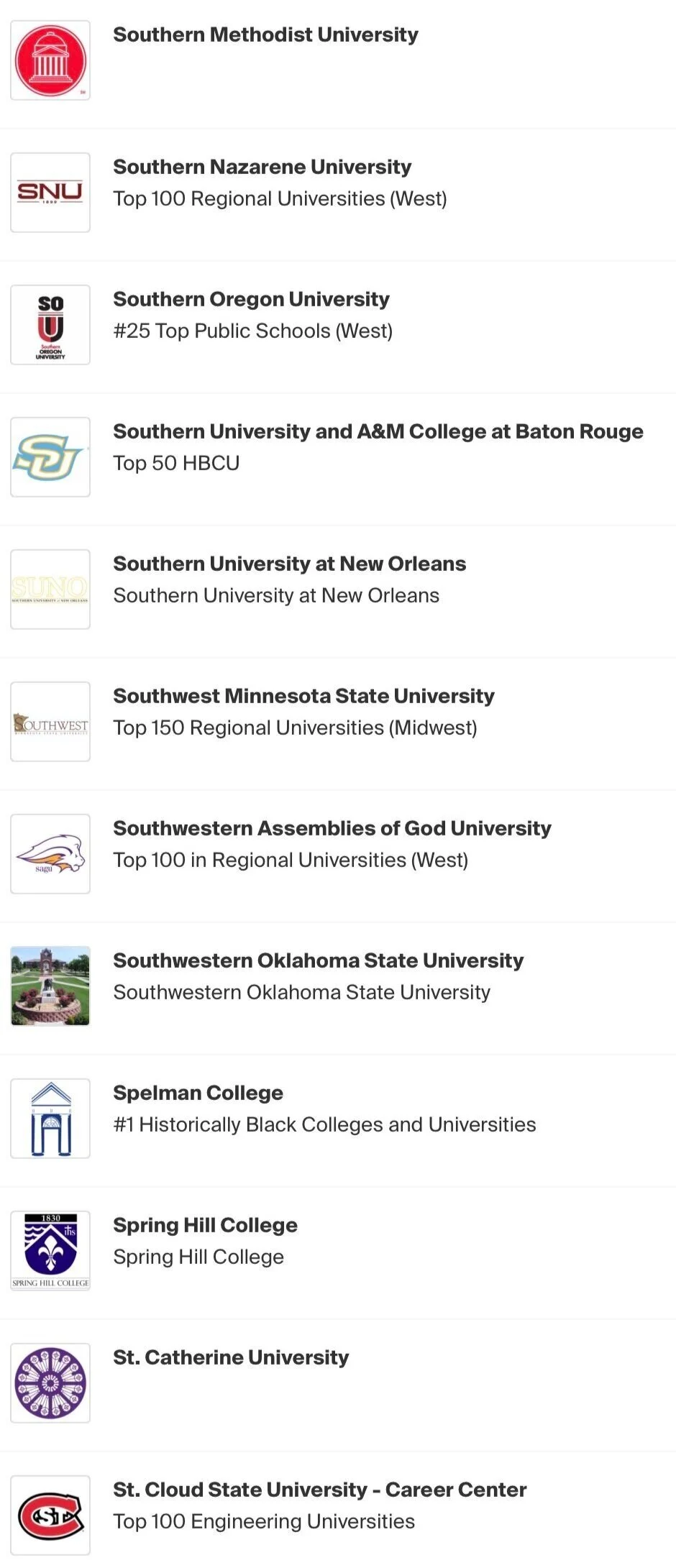Image resolution: width=676 pixels, height=1568 pixels.
Task: Select Southern University at New Orleans
Action: tap(289, 564)
